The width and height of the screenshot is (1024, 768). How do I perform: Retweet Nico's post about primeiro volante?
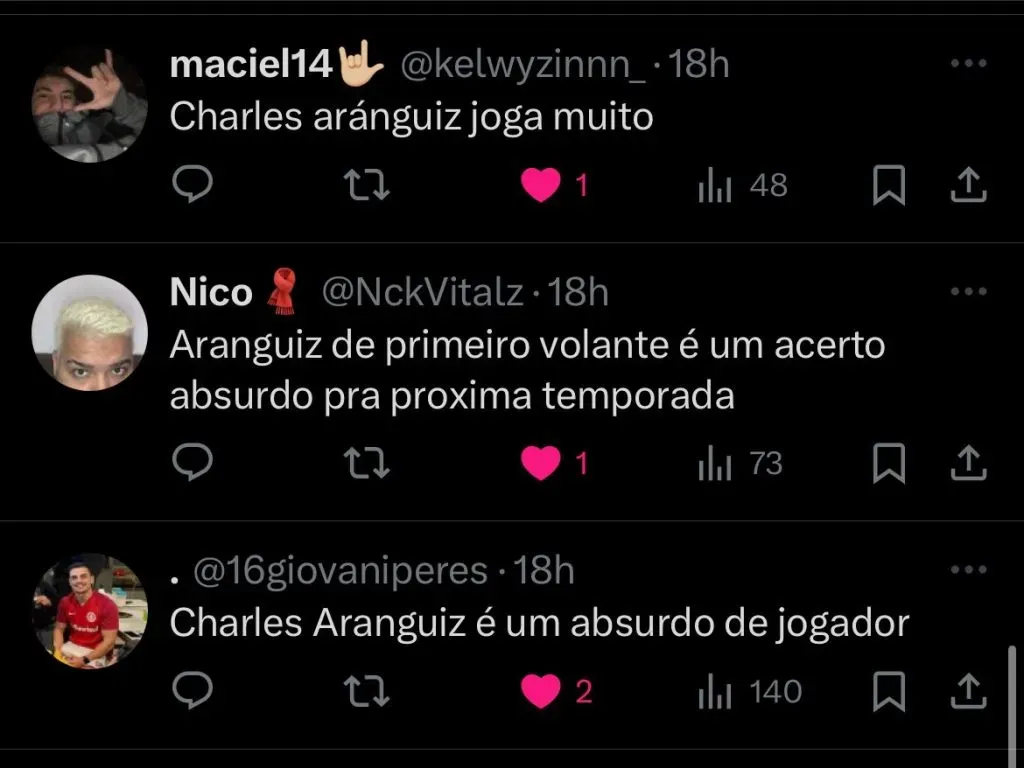click(x=366, y=463)
